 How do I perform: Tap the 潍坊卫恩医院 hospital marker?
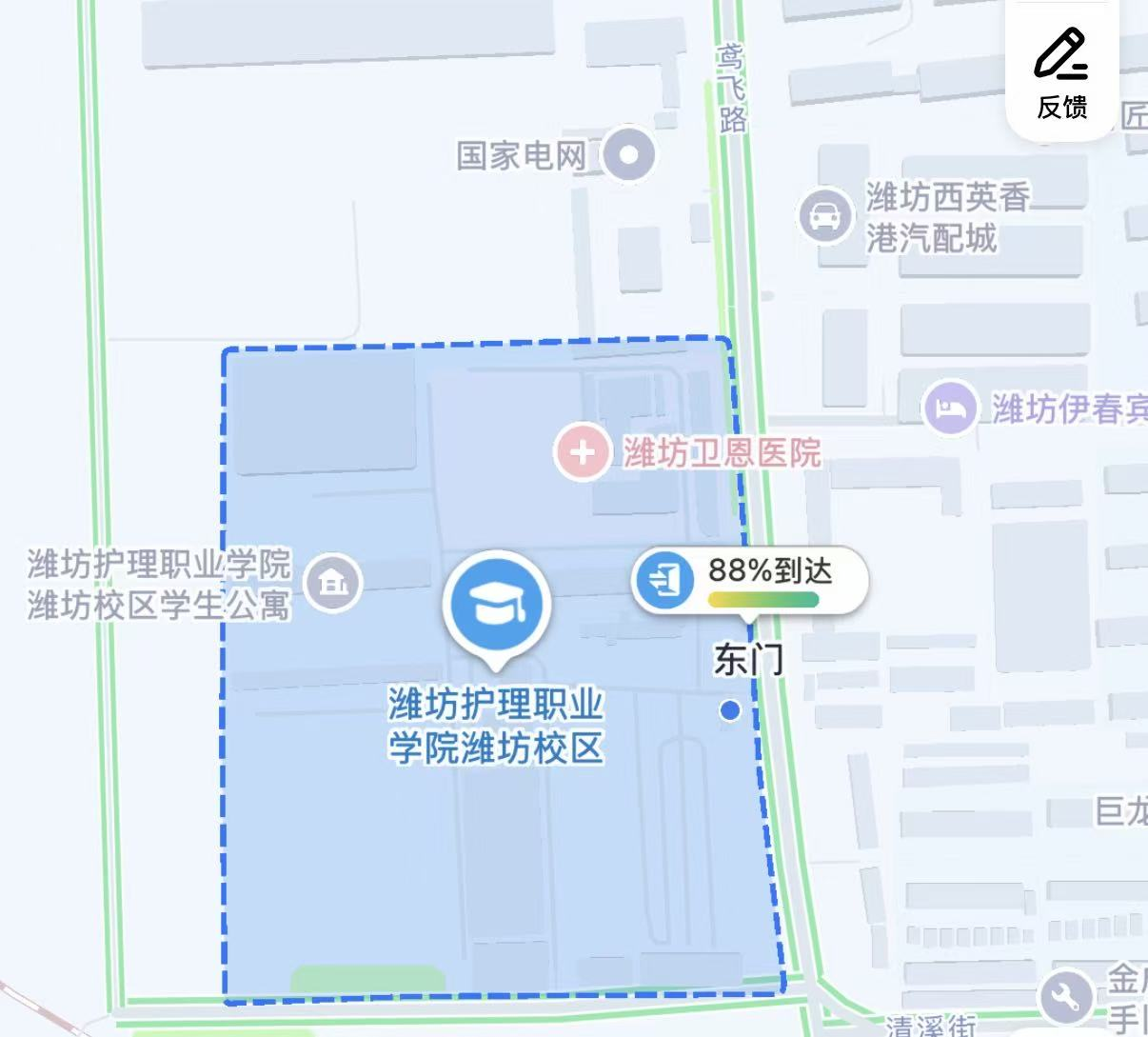[x=582, y=451]
